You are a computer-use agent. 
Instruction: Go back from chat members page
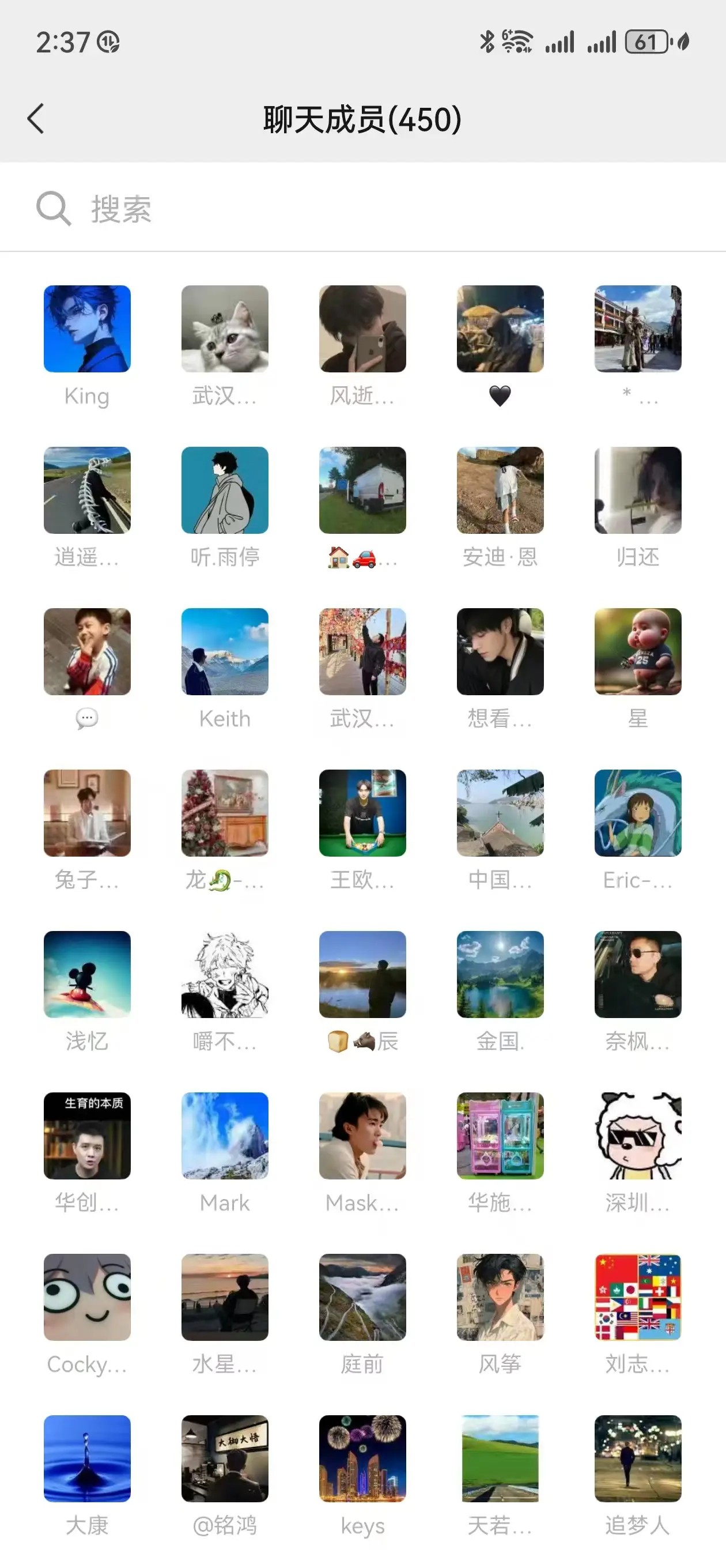pyautogui.click(x=36, y=118)
